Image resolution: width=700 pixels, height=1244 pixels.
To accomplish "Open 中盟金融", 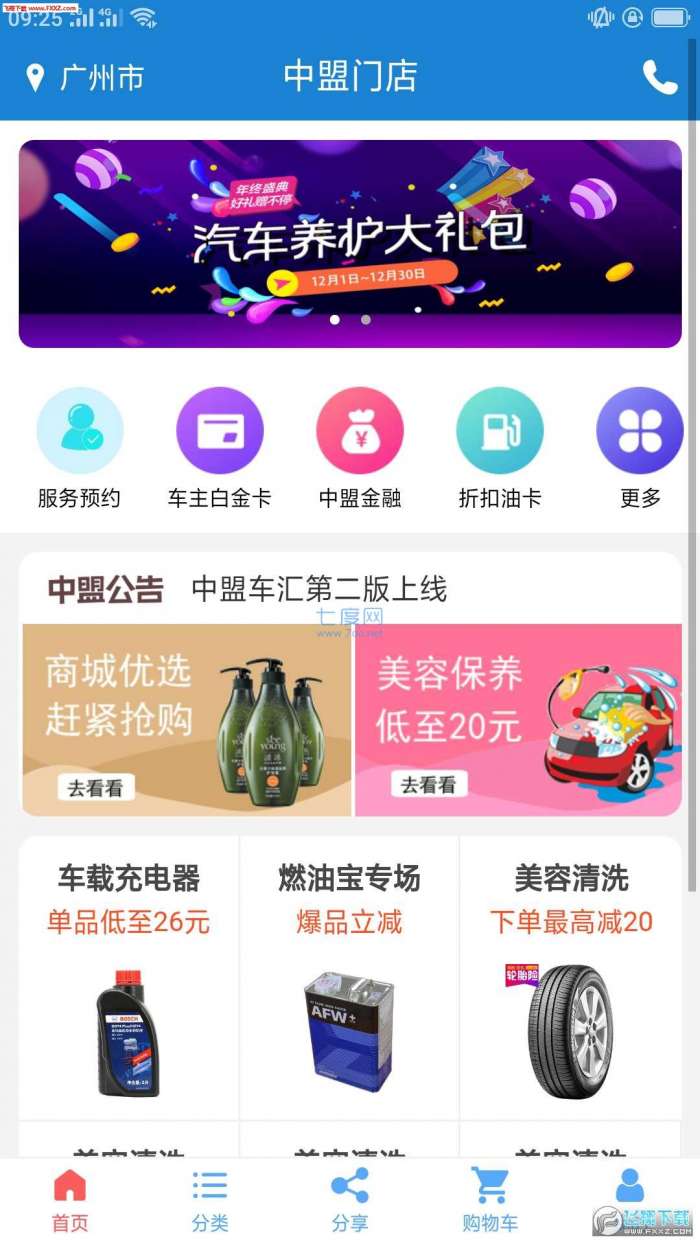I will pyautogui.click(x=360, y=449).
